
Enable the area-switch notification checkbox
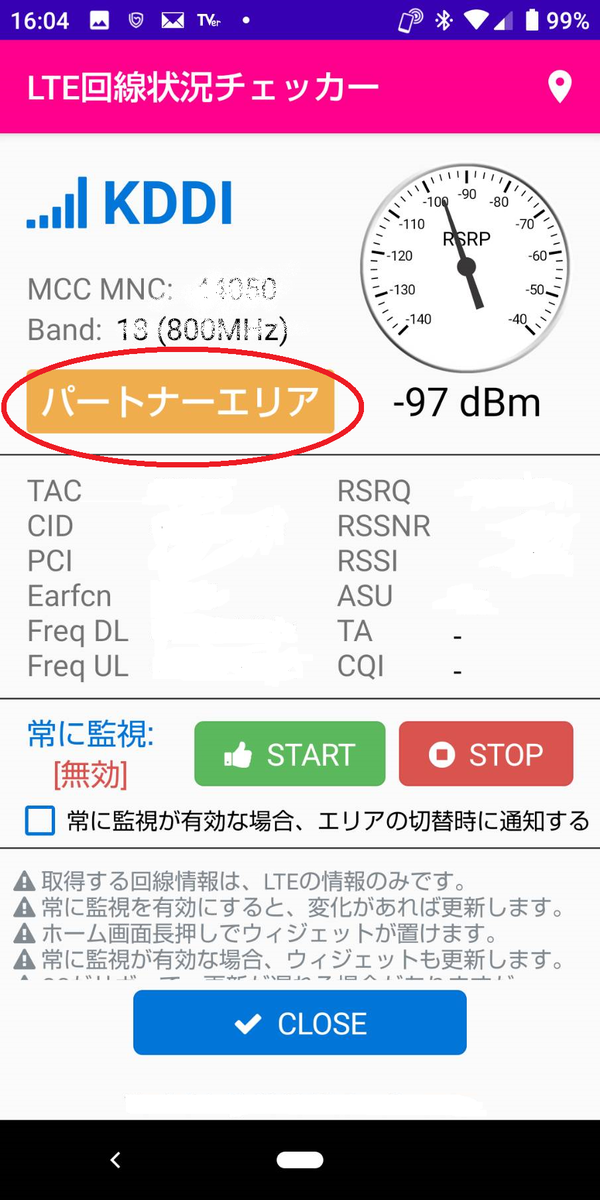(40, 821)
